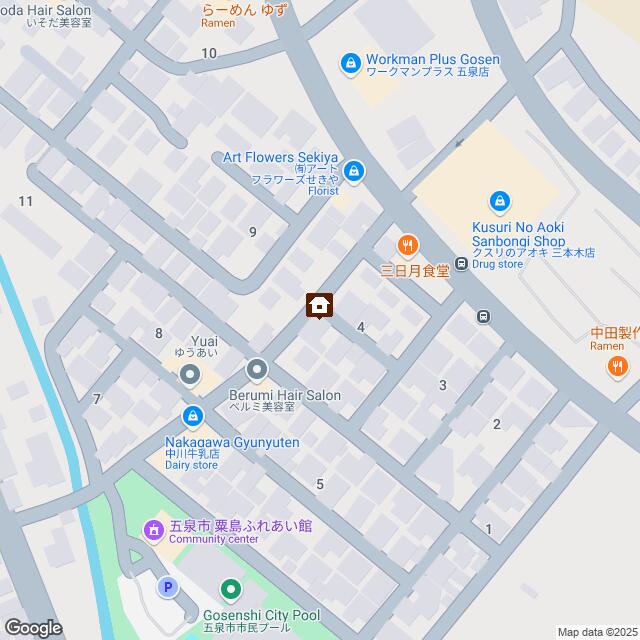Open the Yuai place marker

(x=190, y=376)
